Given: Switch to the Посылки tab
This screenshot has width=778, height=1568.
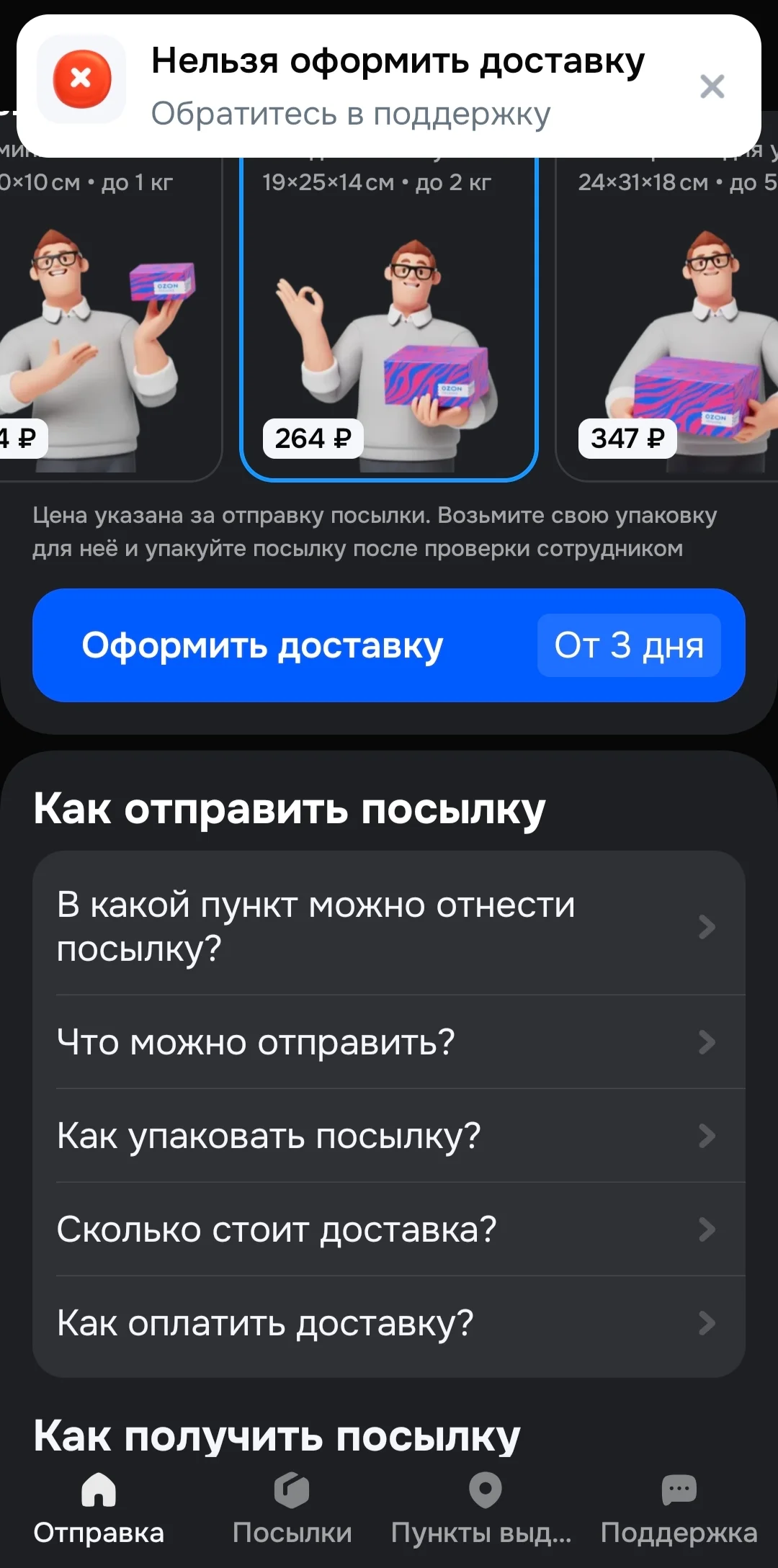Looking at the screenshot, I should 292,1509.
